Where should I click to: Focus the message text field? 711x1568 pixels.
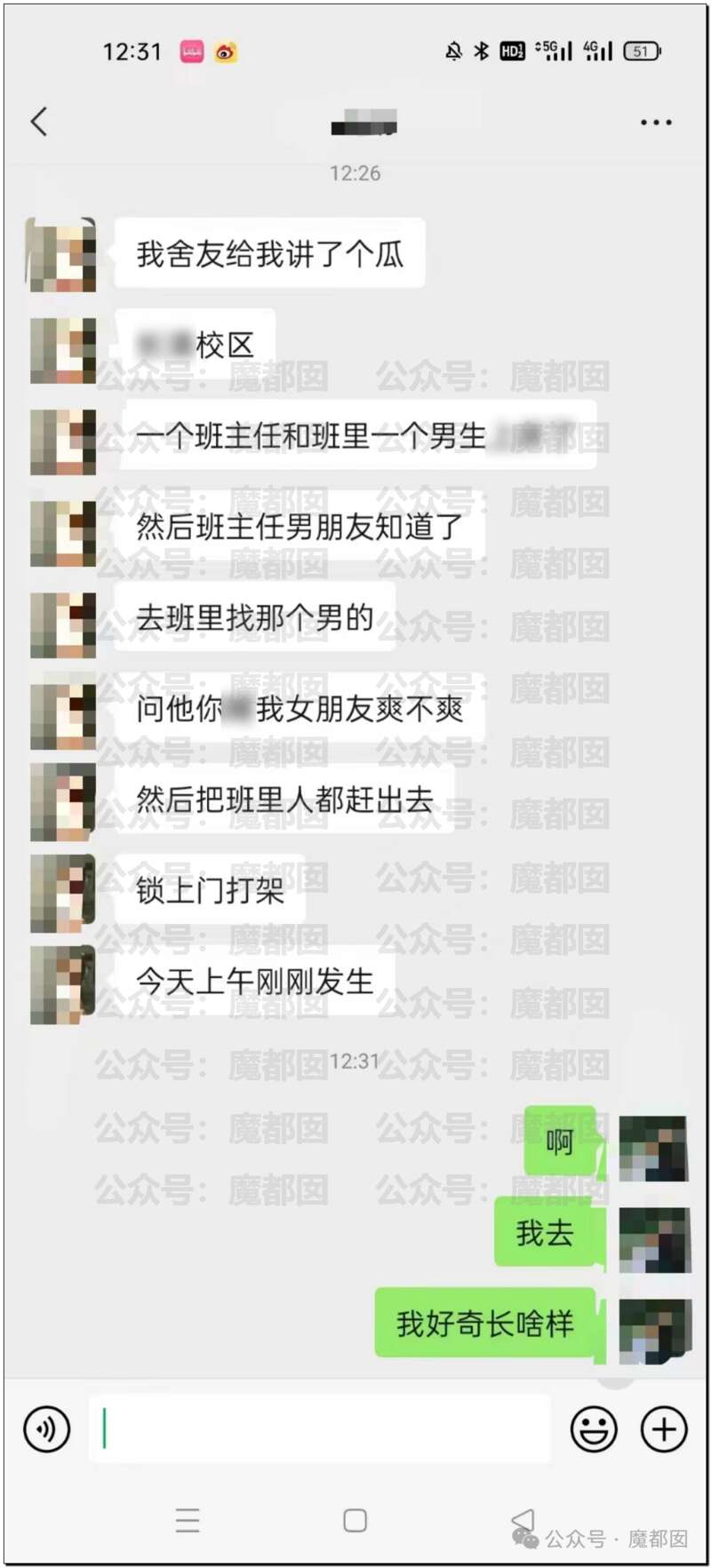click(x=320, y=1429)
